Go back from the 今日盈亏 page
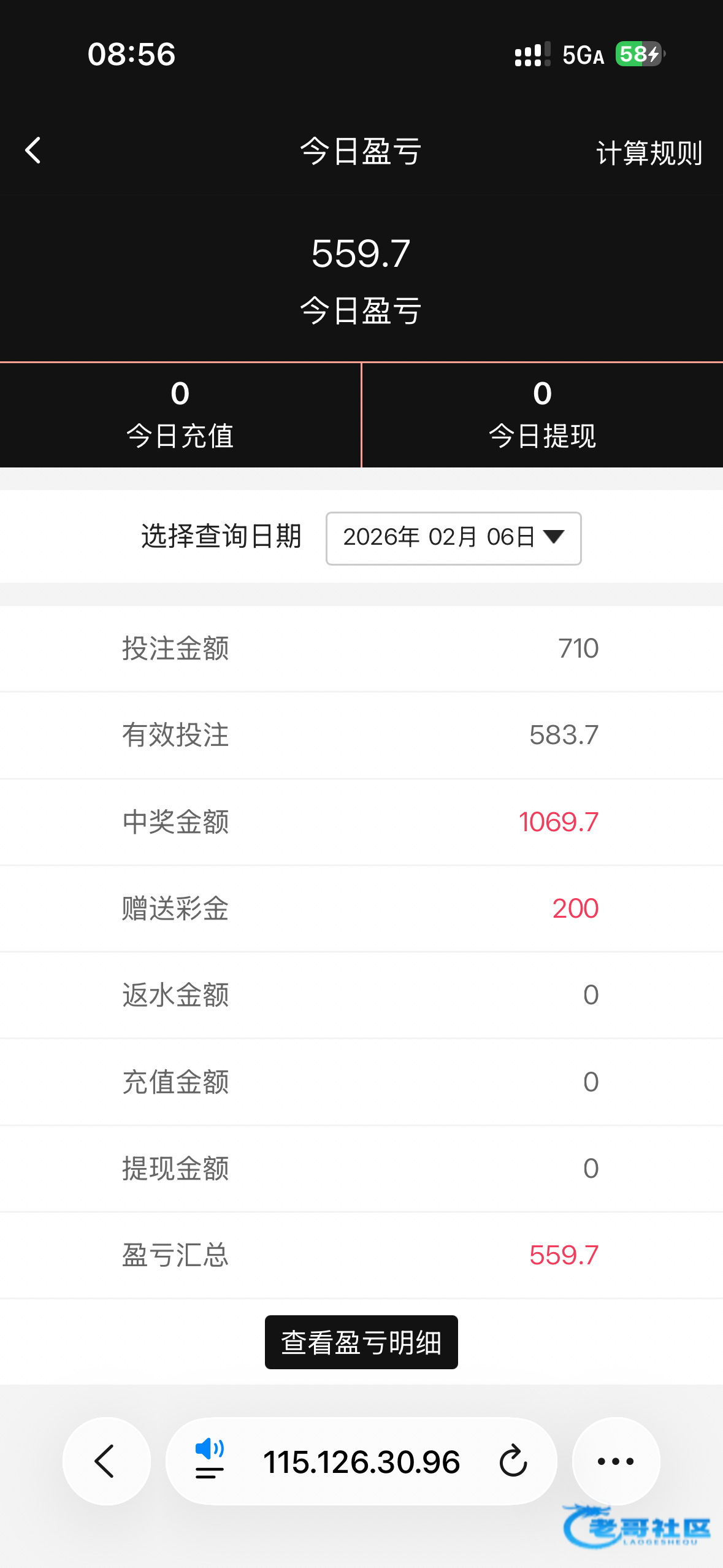This screenshot has width=723, height=1568. coord(33,151)
